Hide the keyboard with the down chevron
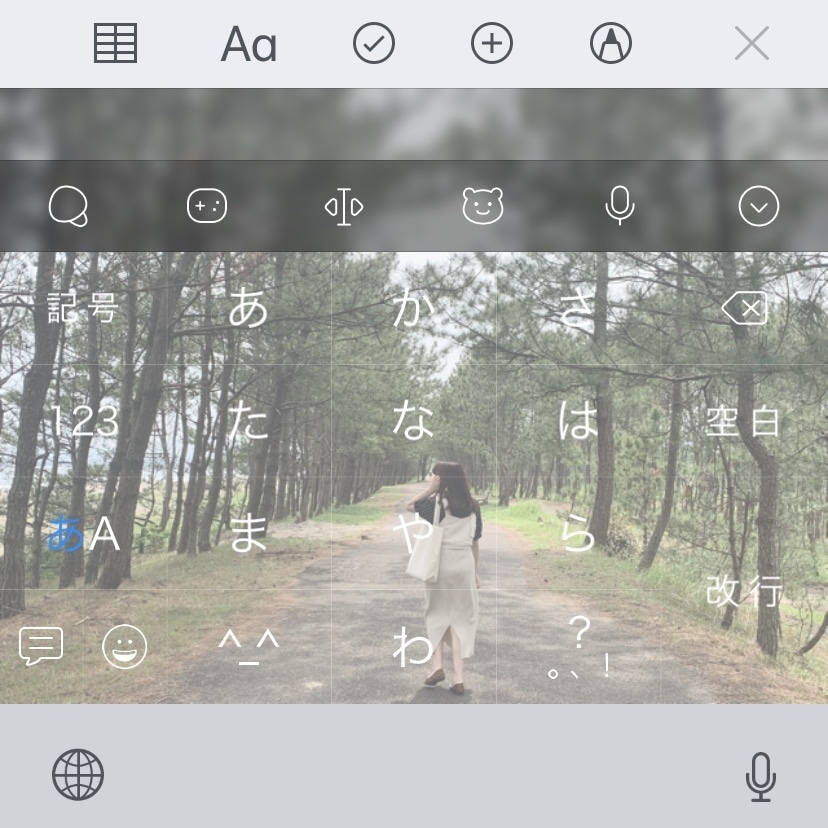Viewport: 828px width, 828px height. [758, 207]
